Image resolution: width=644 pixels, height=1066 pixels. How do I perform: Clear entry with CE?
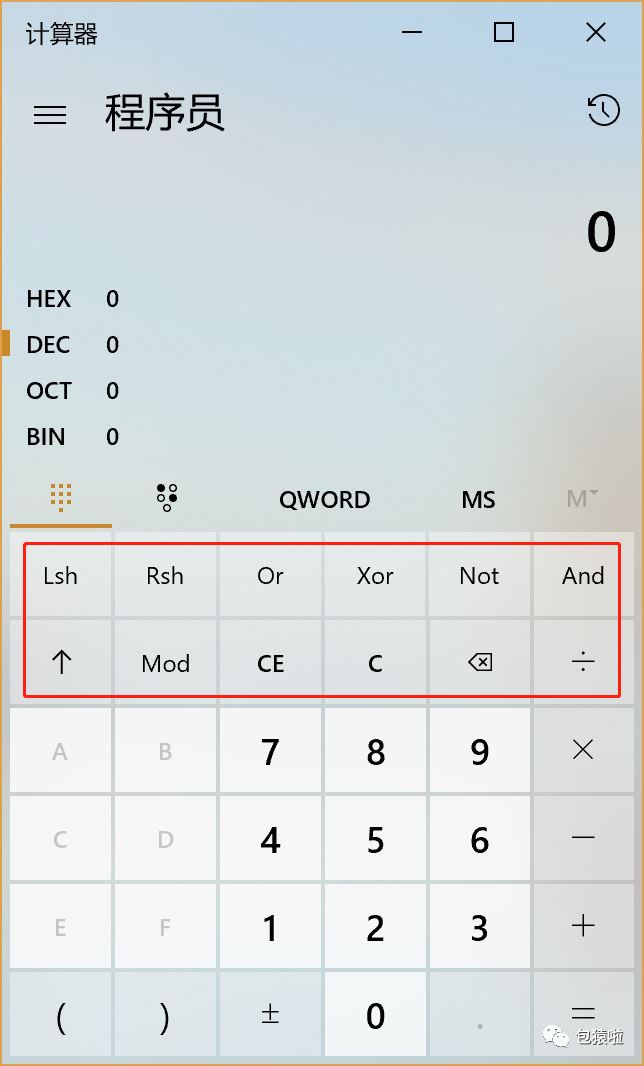[x=270, y=663]
